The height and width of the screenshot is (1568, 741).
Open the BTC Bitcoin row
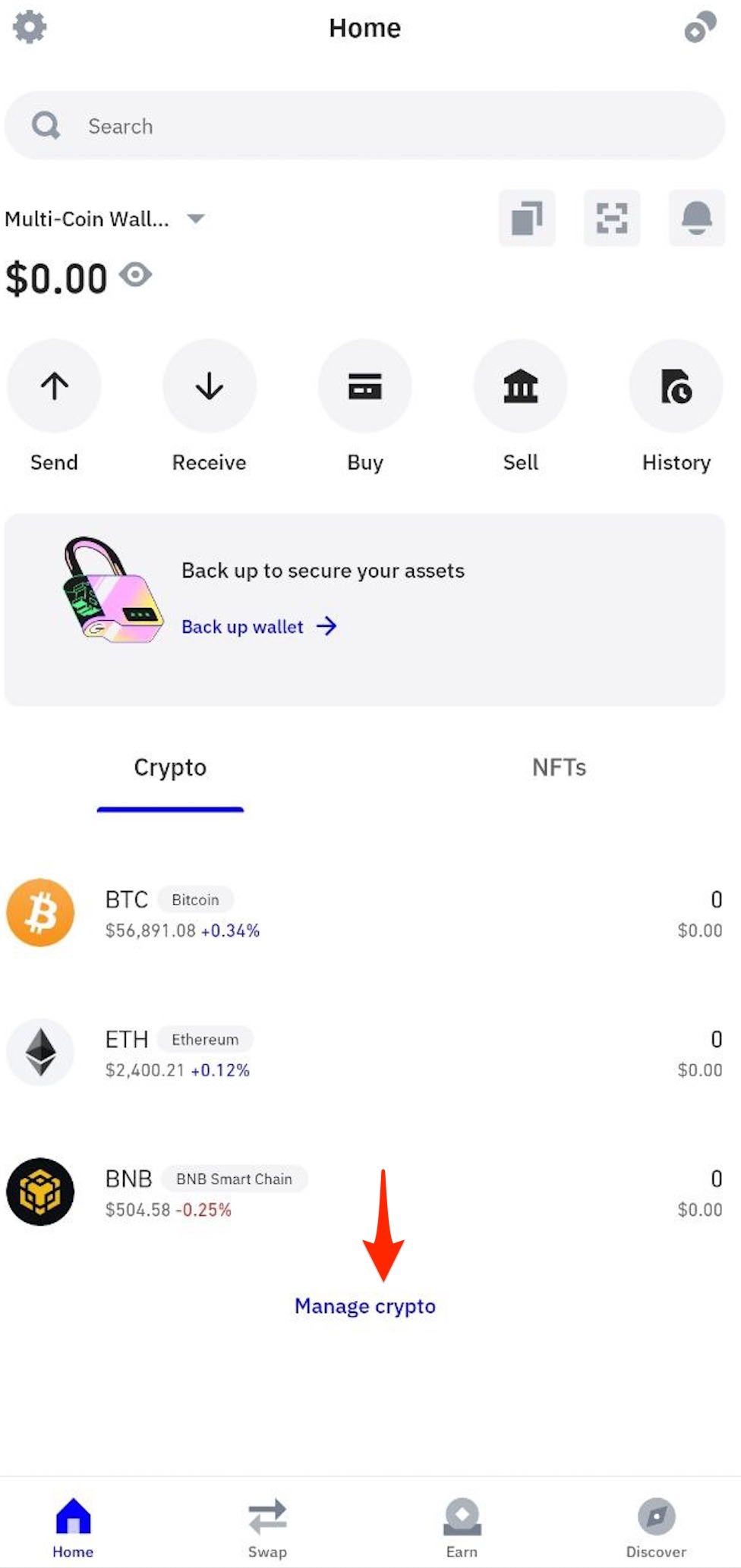(x=364, y=913)
